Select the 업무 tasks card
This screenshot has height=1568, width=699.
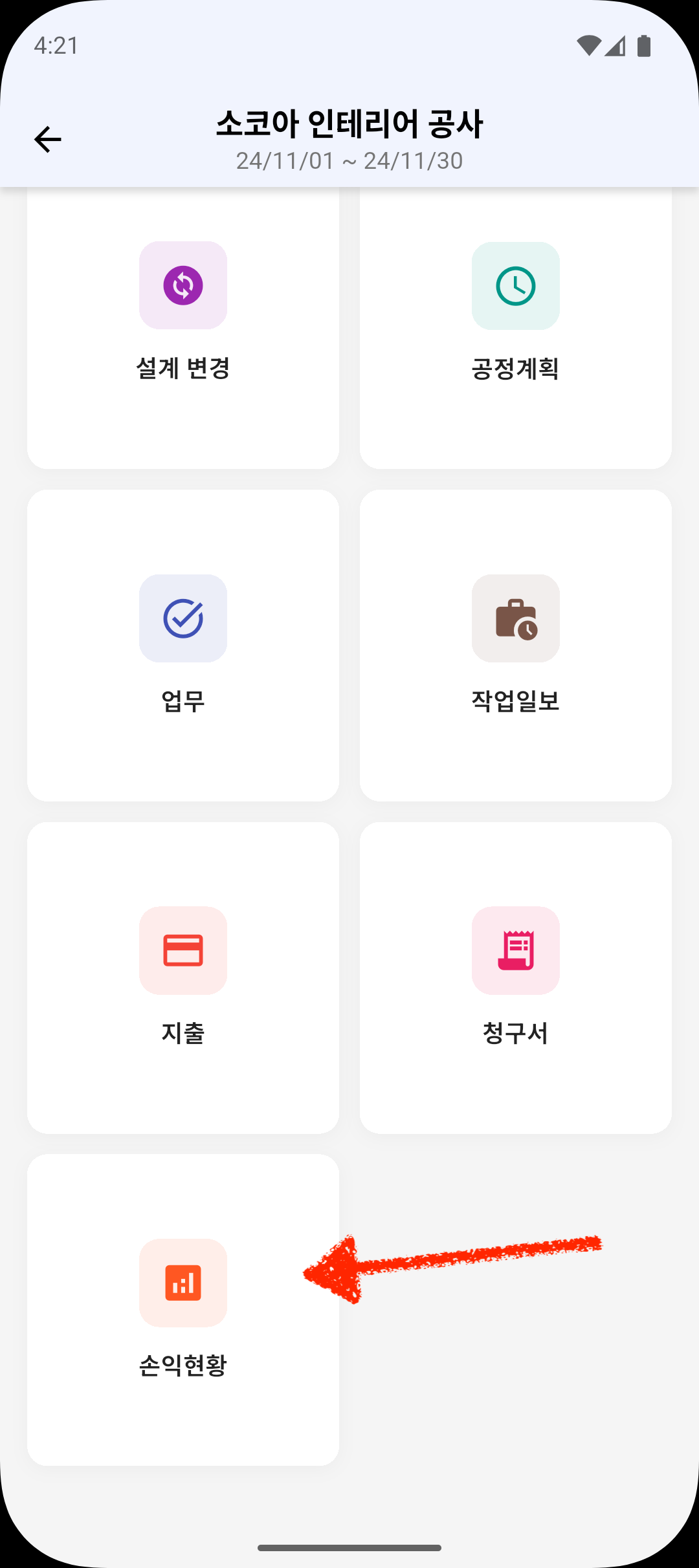[x=183, y=645]
